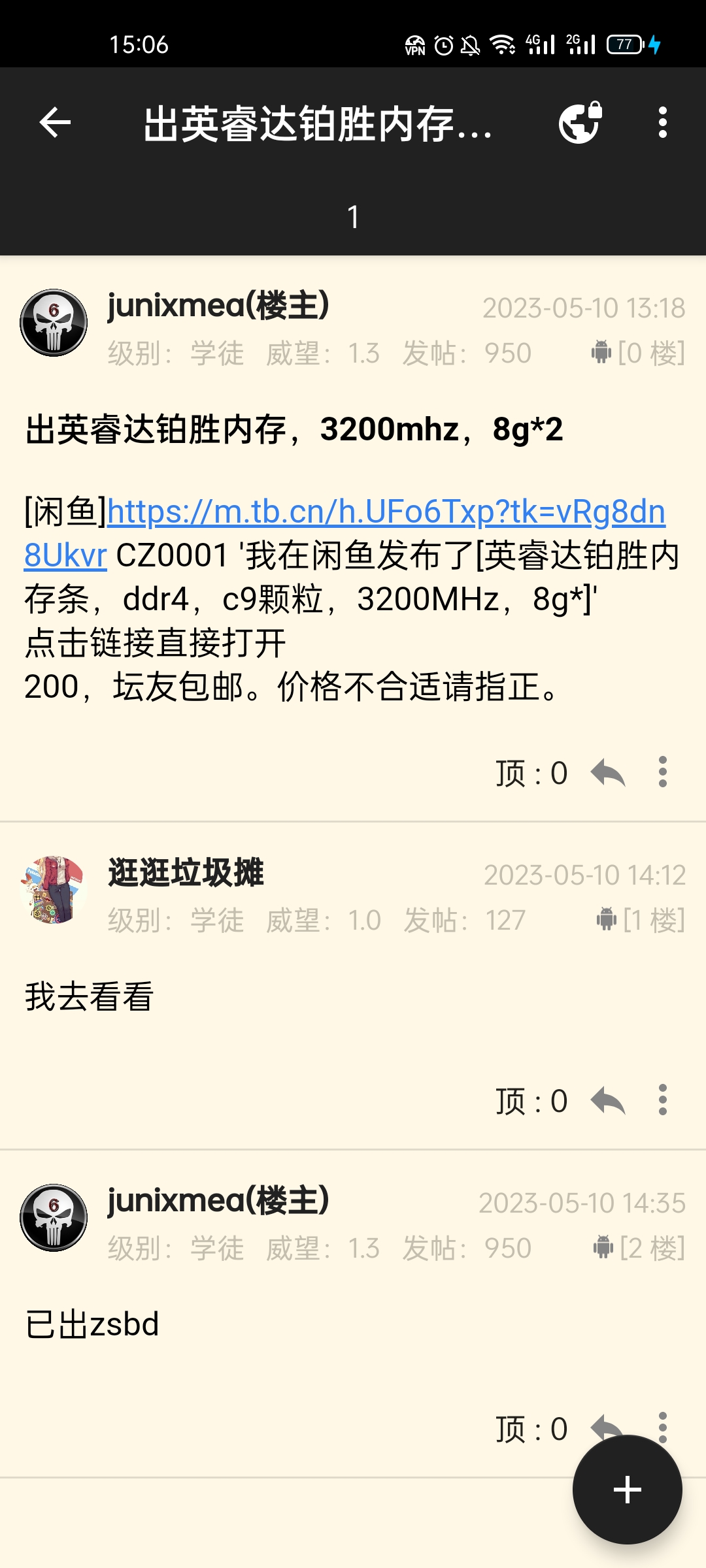Tap the page number 1 to jump pages
The image size is (706, 1568).
[353, 217]
